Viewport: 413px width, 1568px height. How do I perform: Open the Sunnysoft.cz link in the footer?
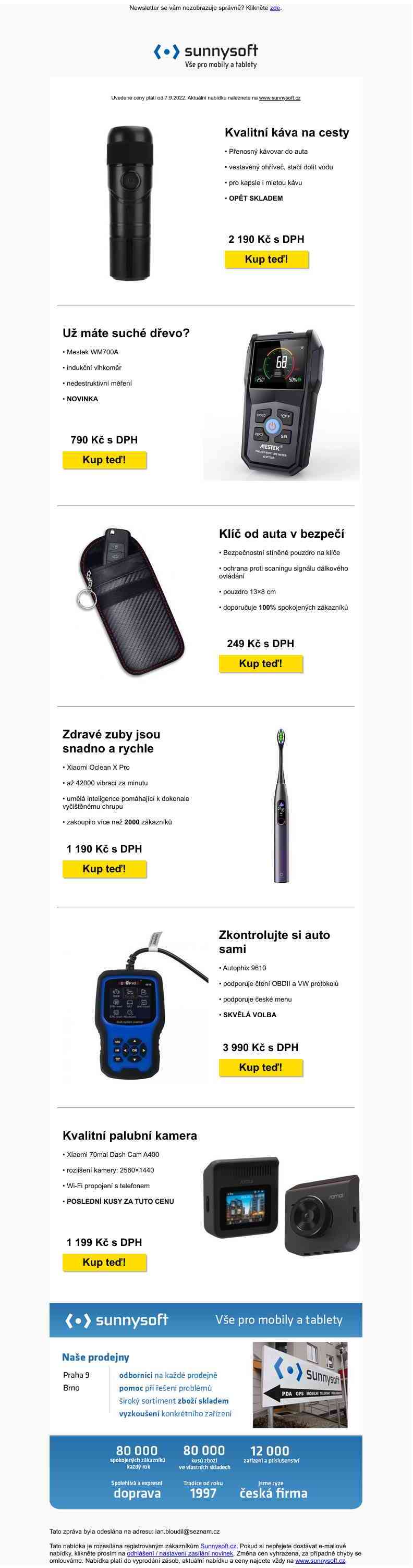coord(218,1546)
